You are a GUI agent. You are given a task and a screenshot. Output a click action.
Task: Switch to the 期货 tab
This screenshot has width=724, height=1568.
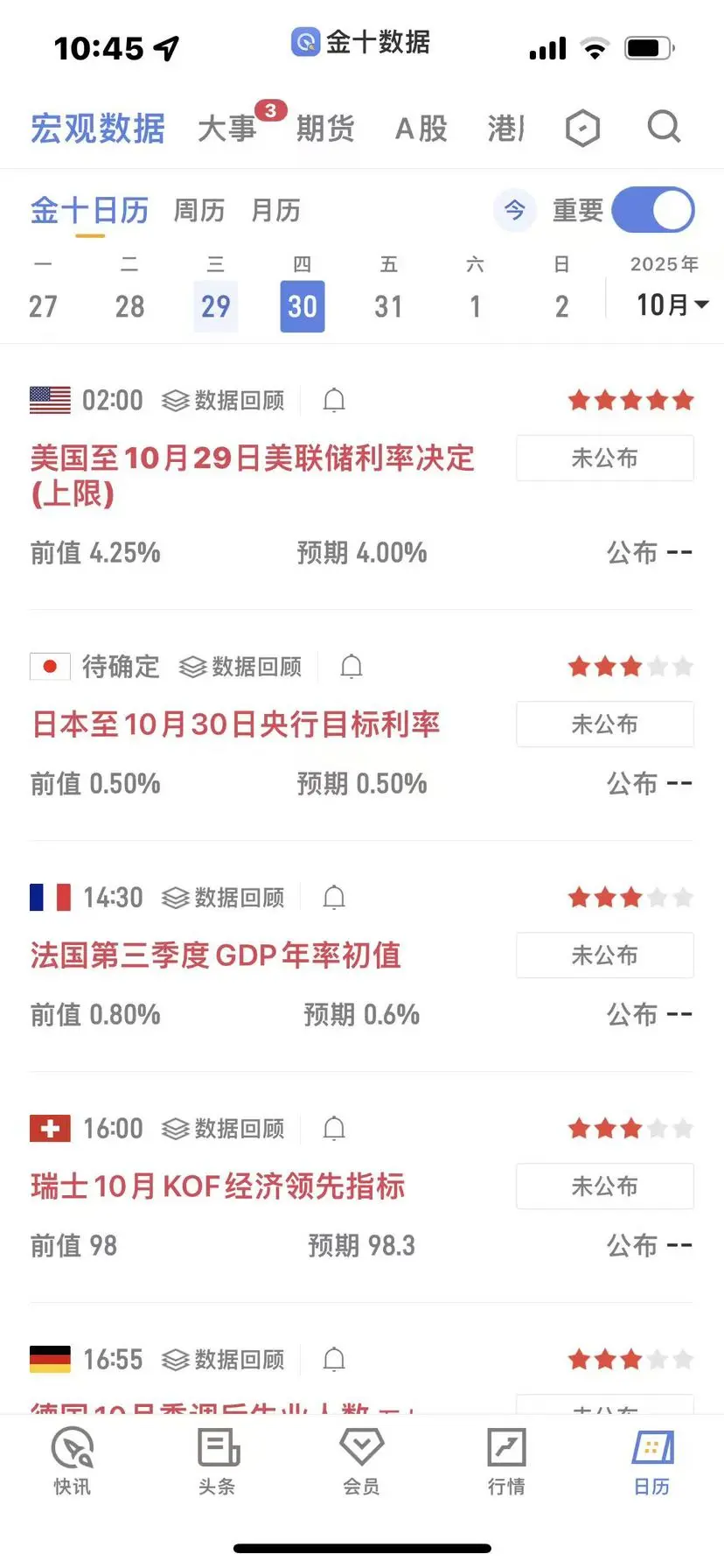tap(325, 129)
